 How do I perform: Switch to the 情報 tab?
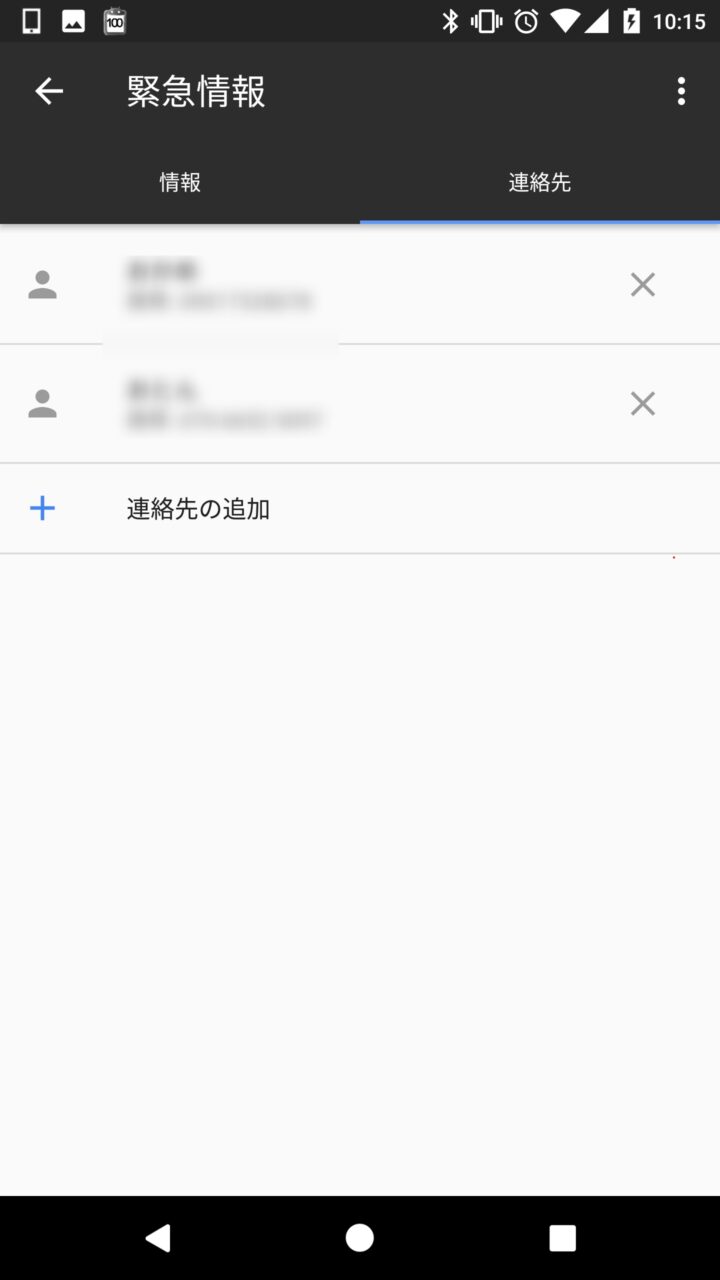[180, 182]
